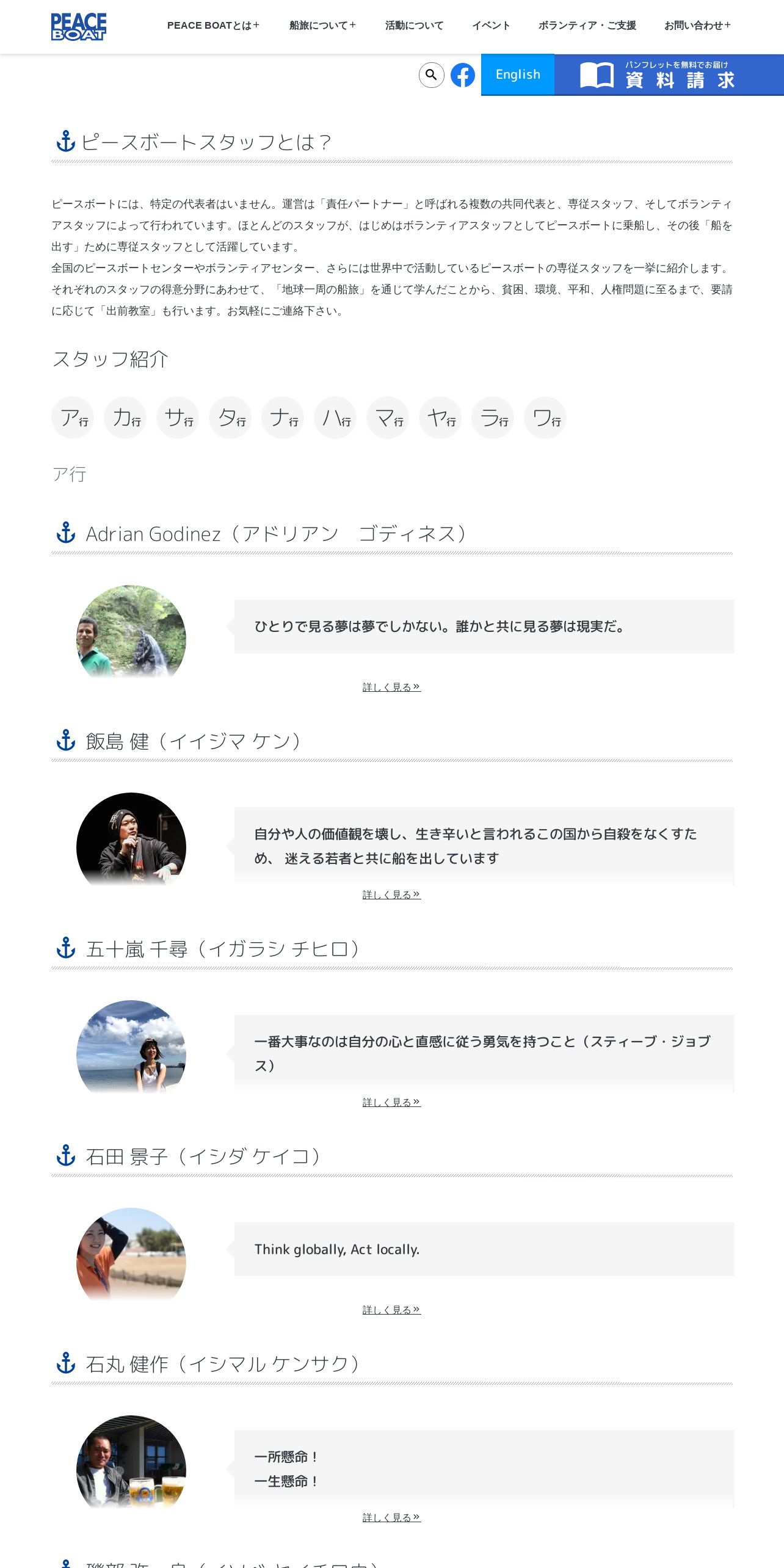Image resolution: width=784 pixels, height=1568 pixels.
Task: Expand the PEACE BOATとは menu
Action: [x=213, y=26]
